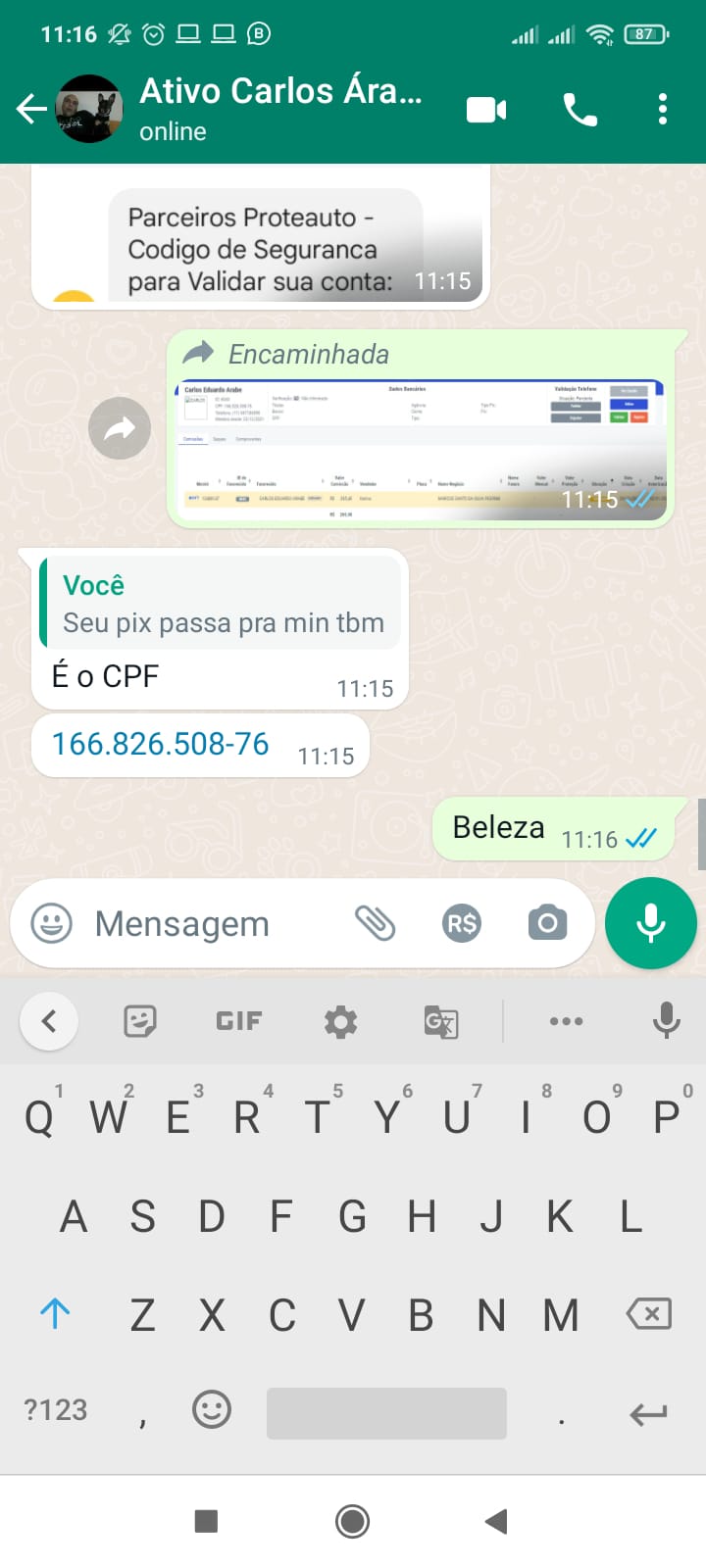Open the keyboard translate tool
The width and height of the screenshot is (706, 1568).
click(x=440, y=1021)
